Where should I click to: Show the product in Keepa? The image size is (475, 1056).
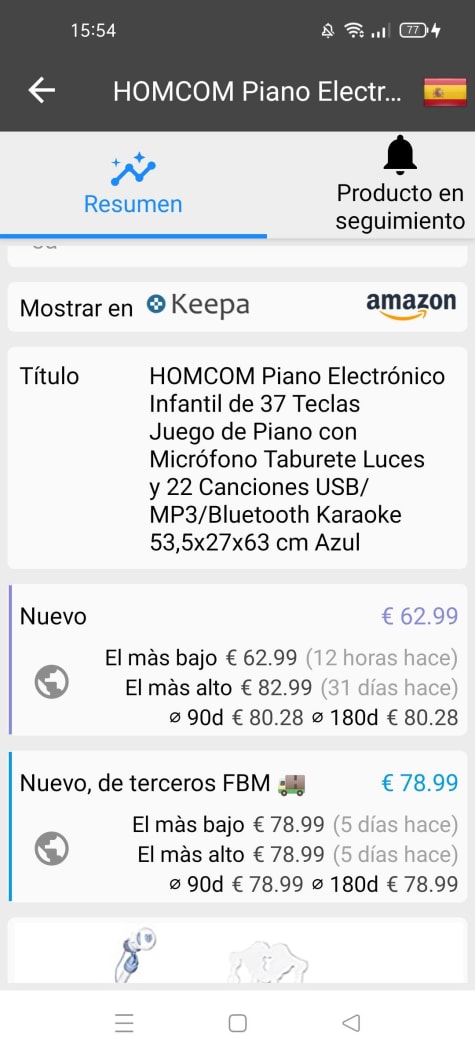tap(198, 306)
